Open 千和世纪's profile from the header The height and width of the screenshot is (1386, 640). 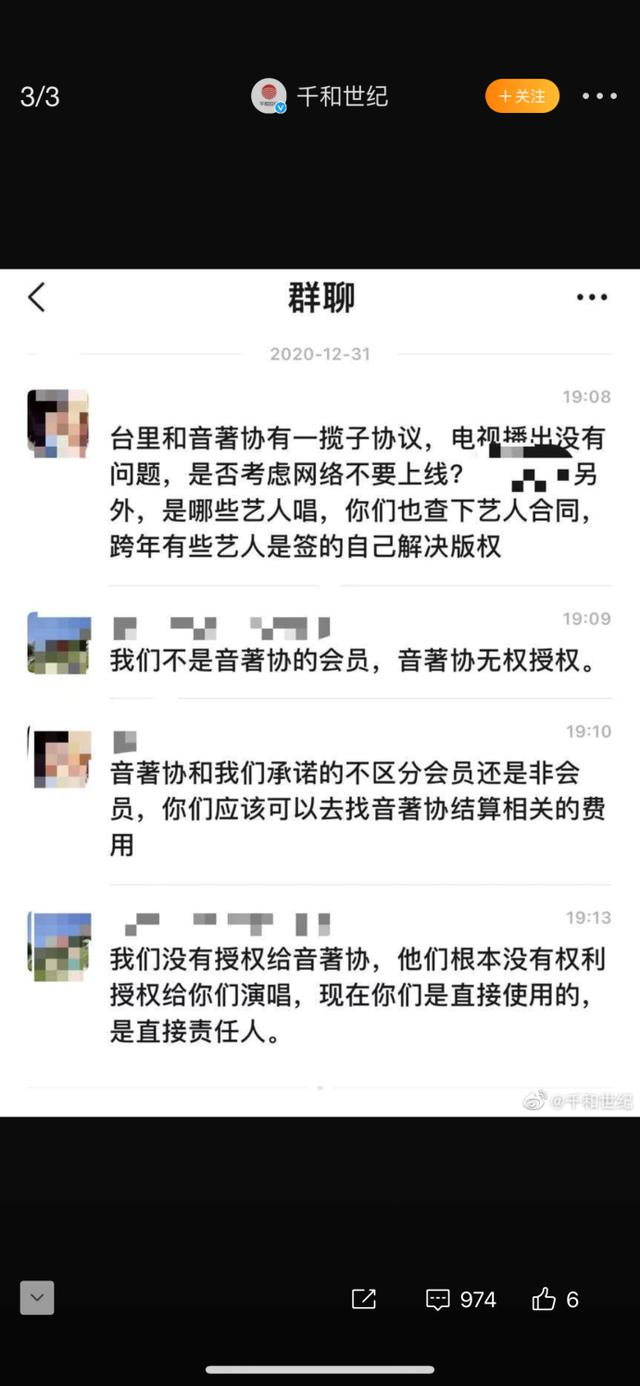320,96
